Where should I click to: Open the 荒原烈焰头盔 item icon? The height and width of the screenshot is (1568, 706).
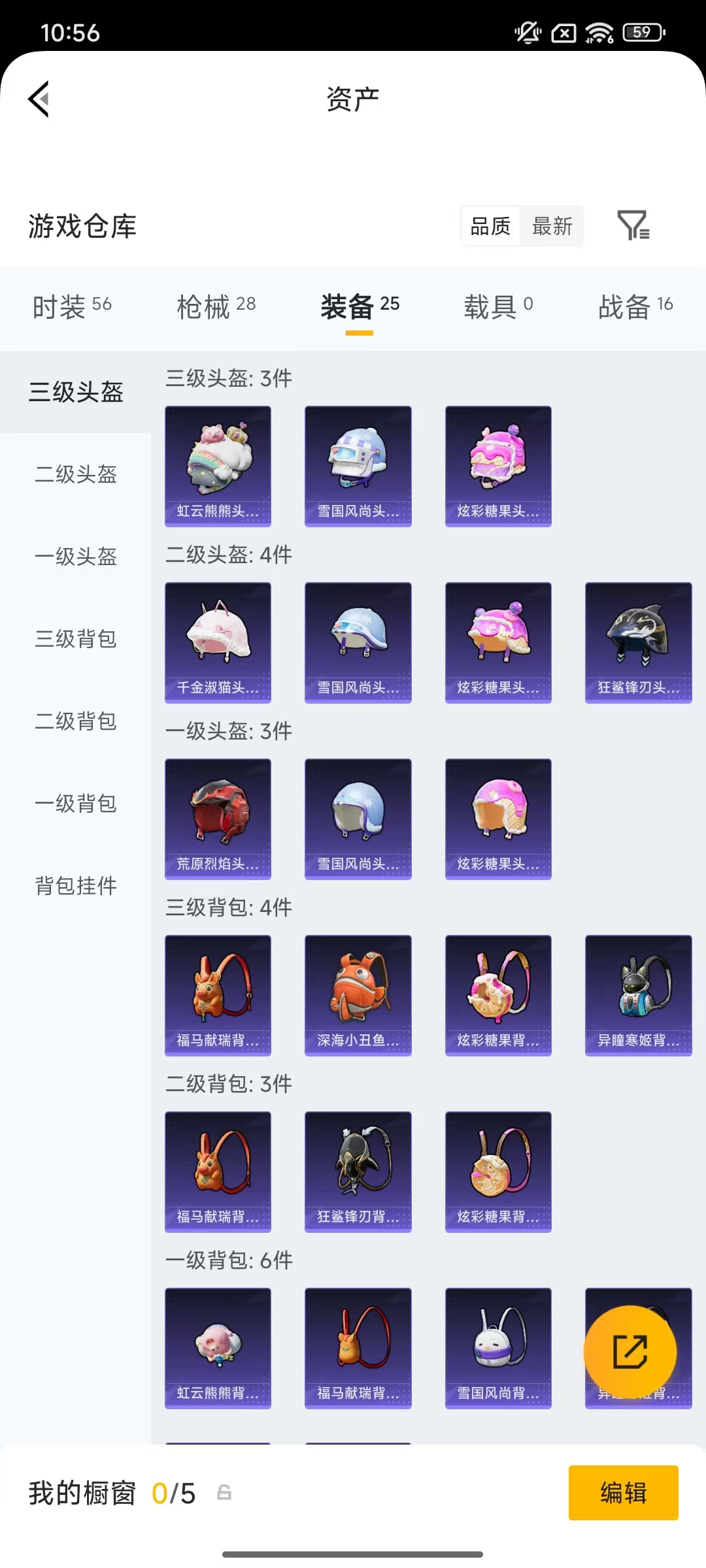(218, 819)
